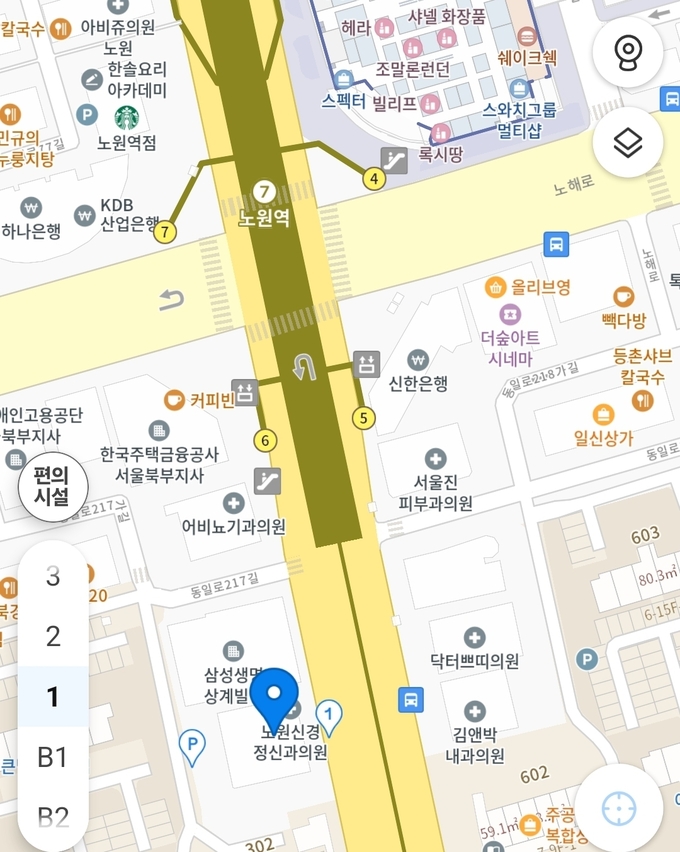Center map on my current location

tap(619, 808)
